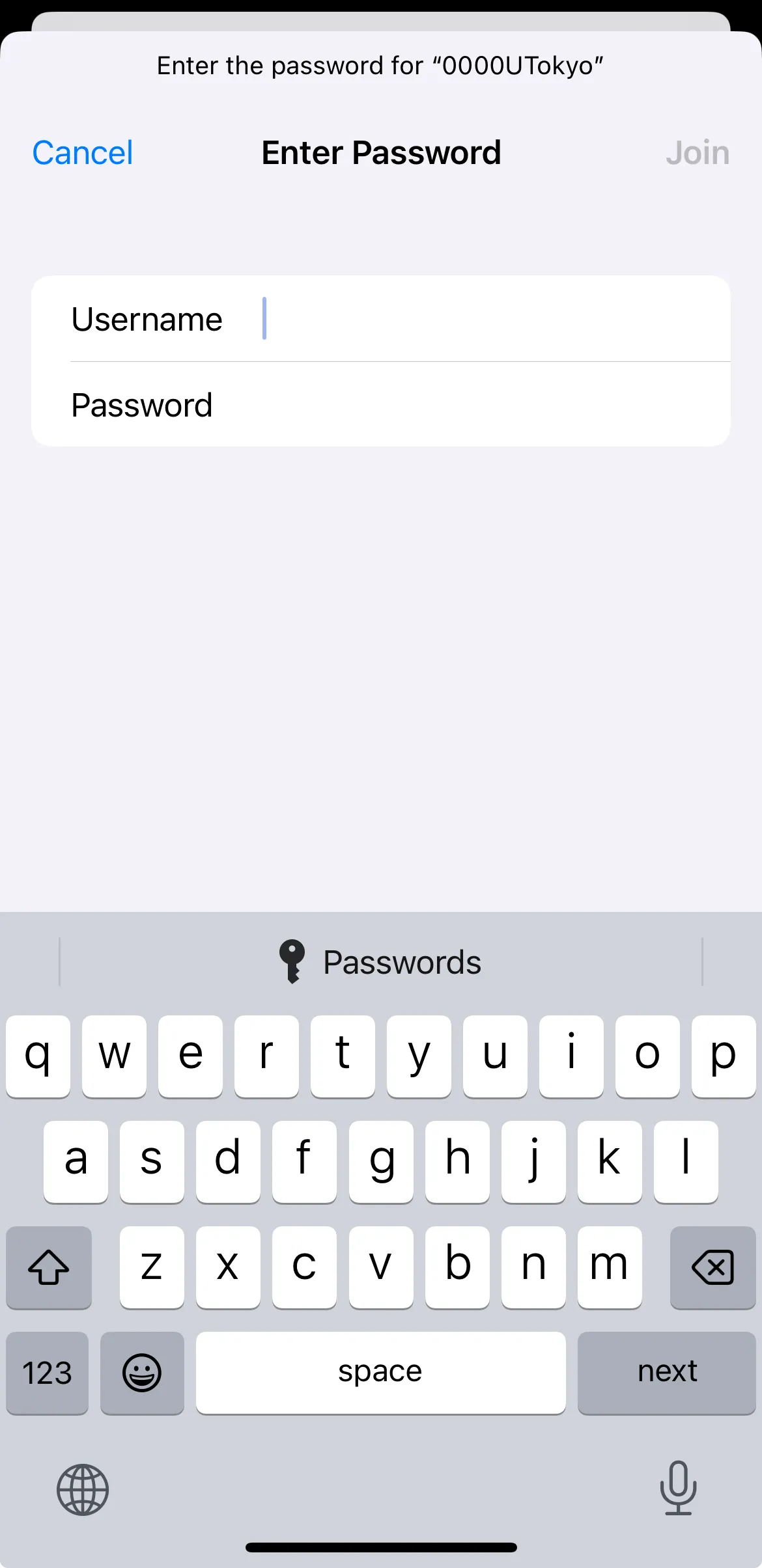Cancel joining the 0000UTokyo network
The width and height of the screenshot is (762, 1568).
(x=83, y=153)
